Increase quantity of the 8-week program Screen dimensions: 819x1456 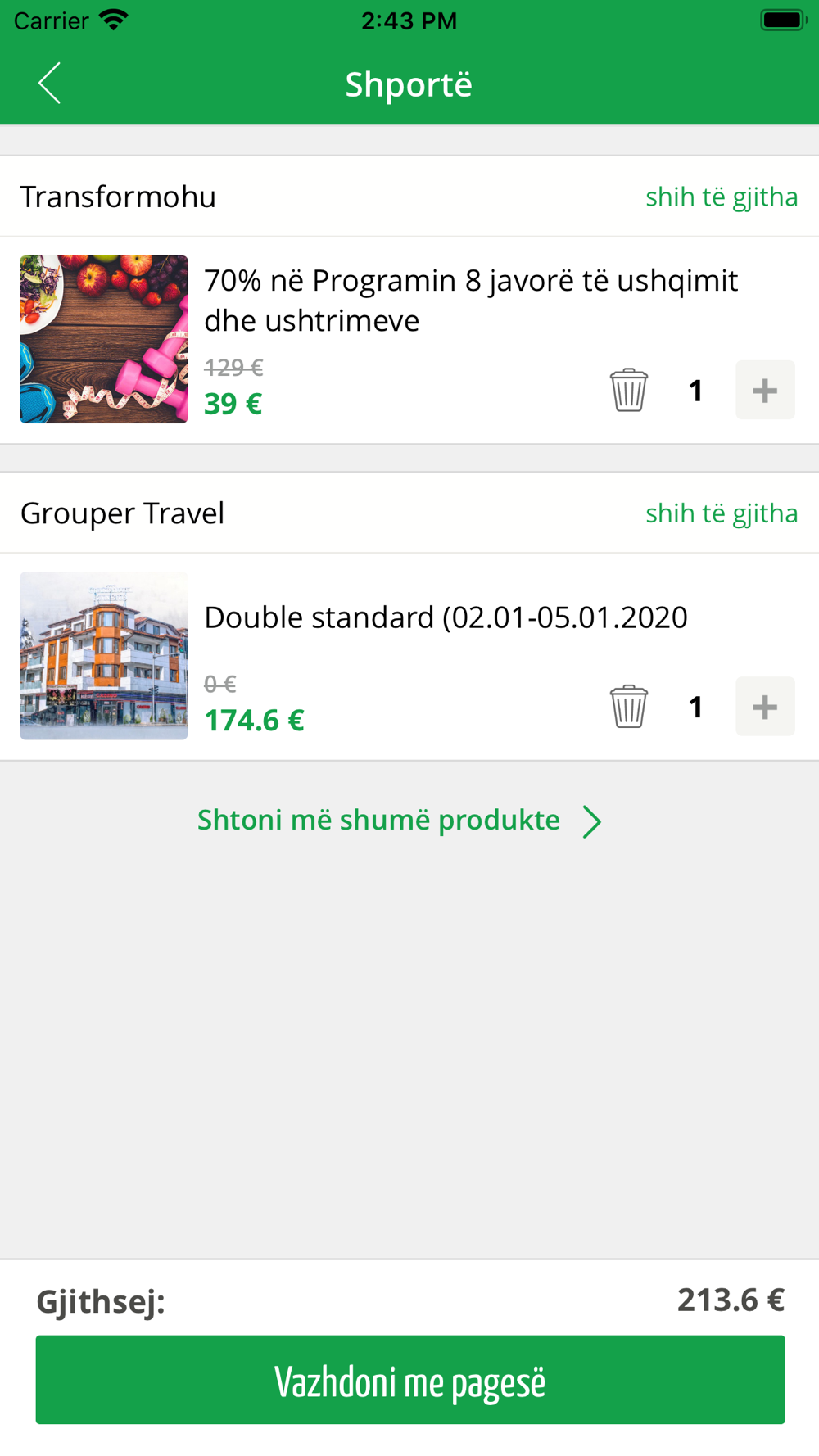(764, 390)
